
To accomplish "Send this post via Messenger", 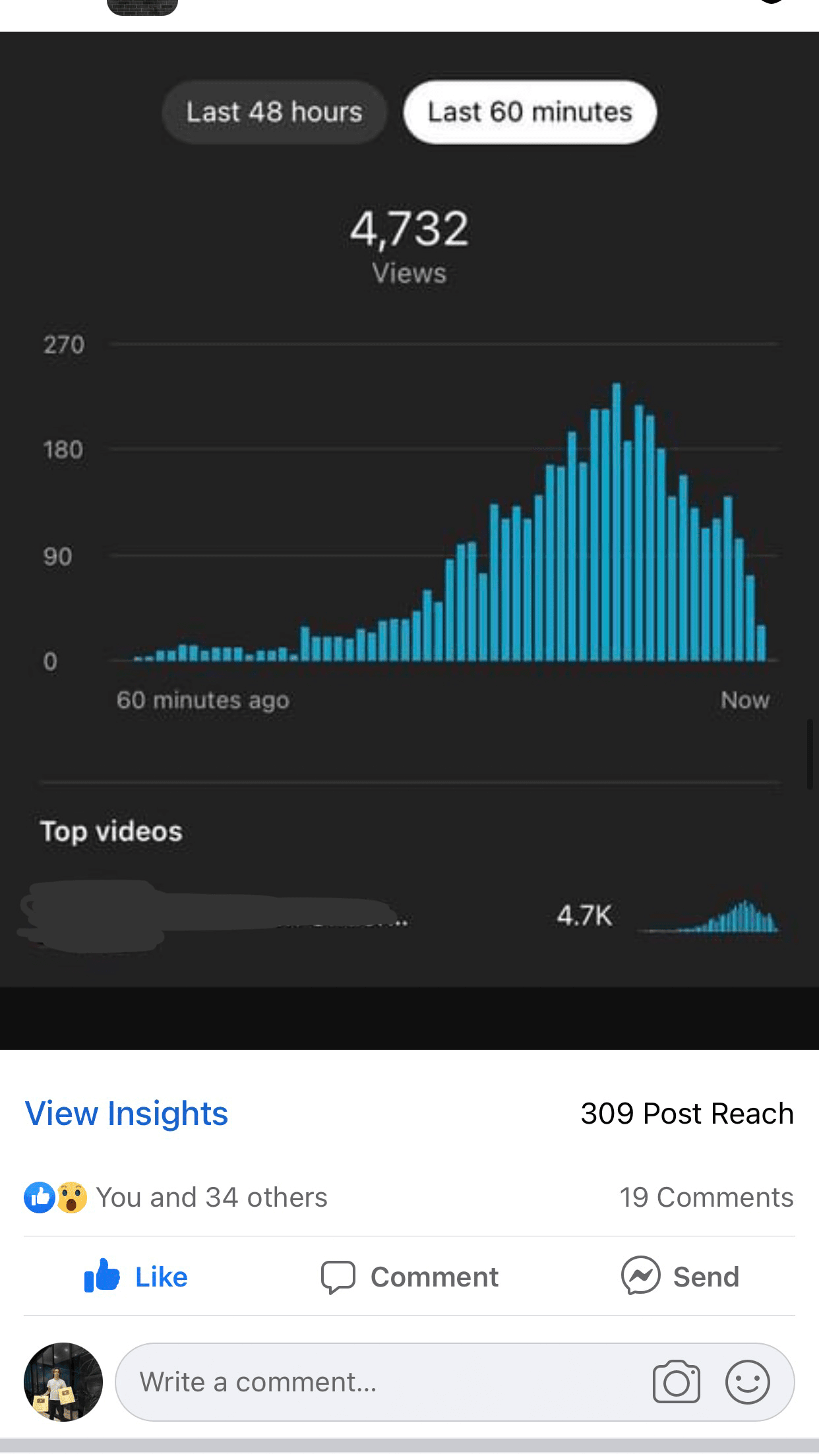I will 680,1276.
